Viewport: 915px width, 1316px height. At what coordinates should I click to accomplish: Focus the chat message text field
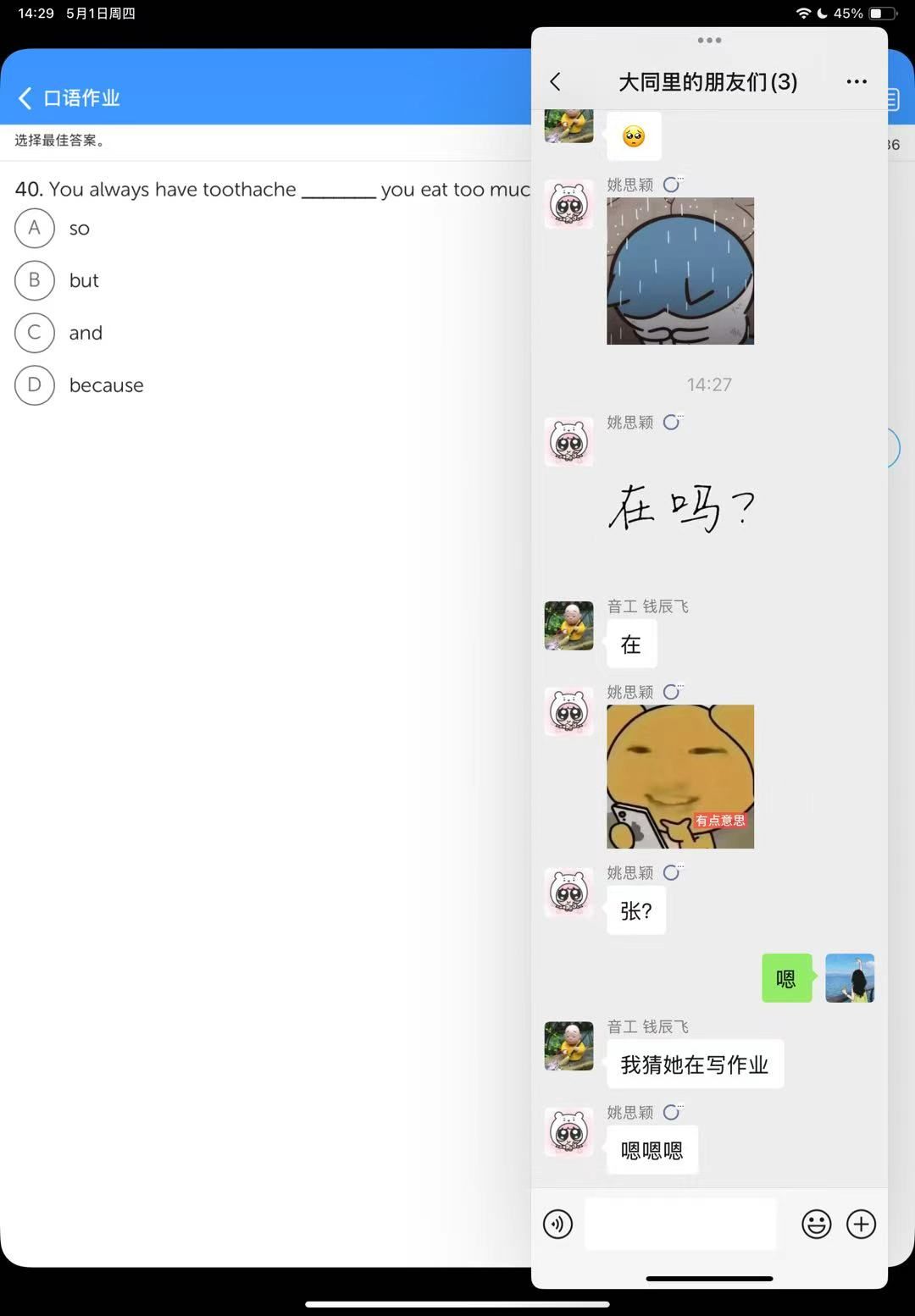click(680, 1224)
